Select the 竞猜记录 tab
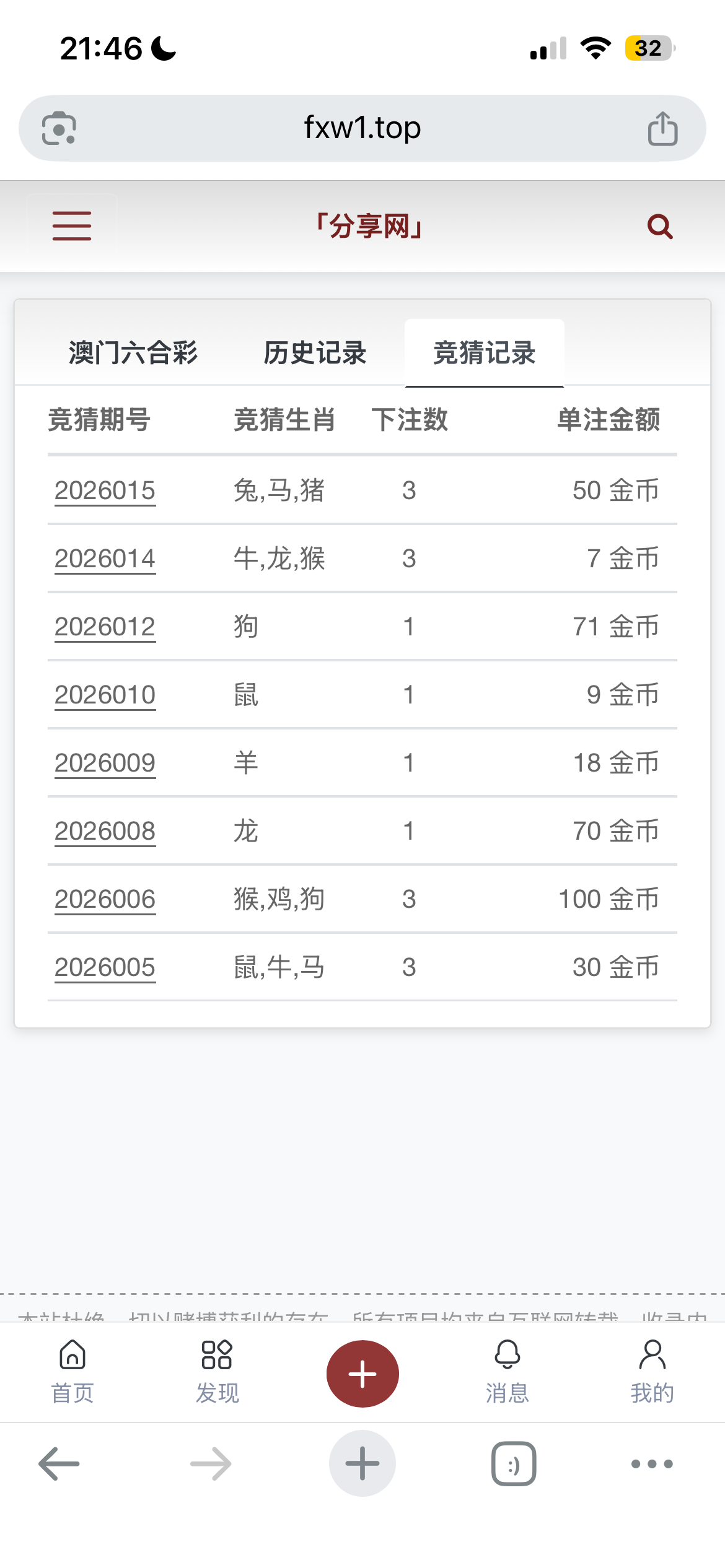This screenshot has height=1568, width=725. point(484,353)
